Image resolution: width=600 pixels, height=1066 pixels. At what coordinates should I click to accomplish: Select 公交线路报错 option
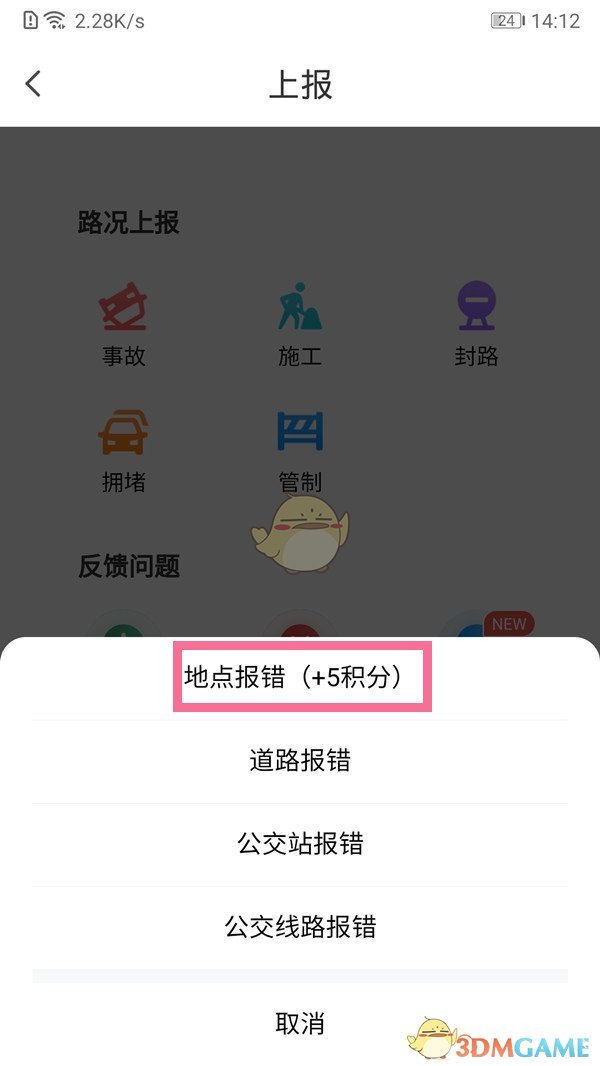(x=300, y=927)
